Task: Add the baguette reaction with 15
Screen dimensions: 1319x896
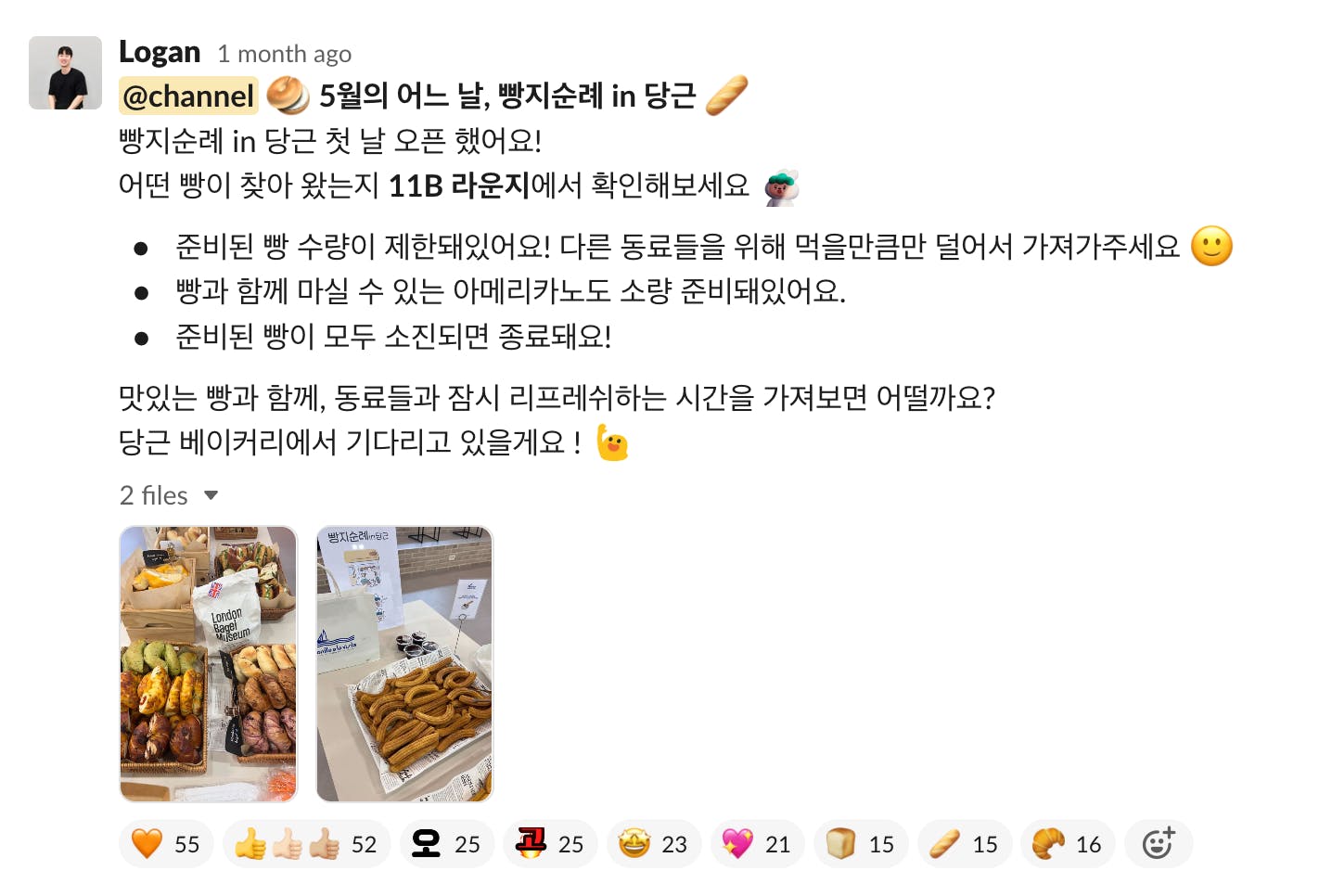Action: (965, 844)
